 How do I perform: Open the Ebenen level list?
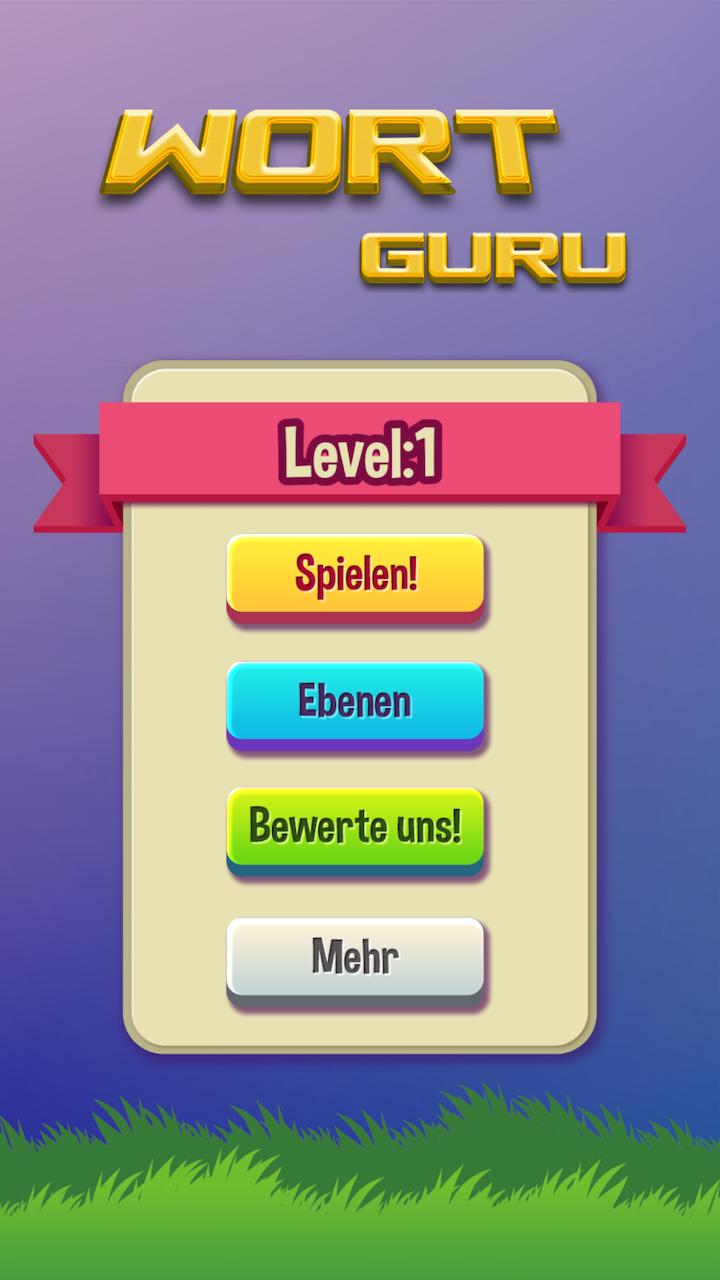click(x=355, y=702)
